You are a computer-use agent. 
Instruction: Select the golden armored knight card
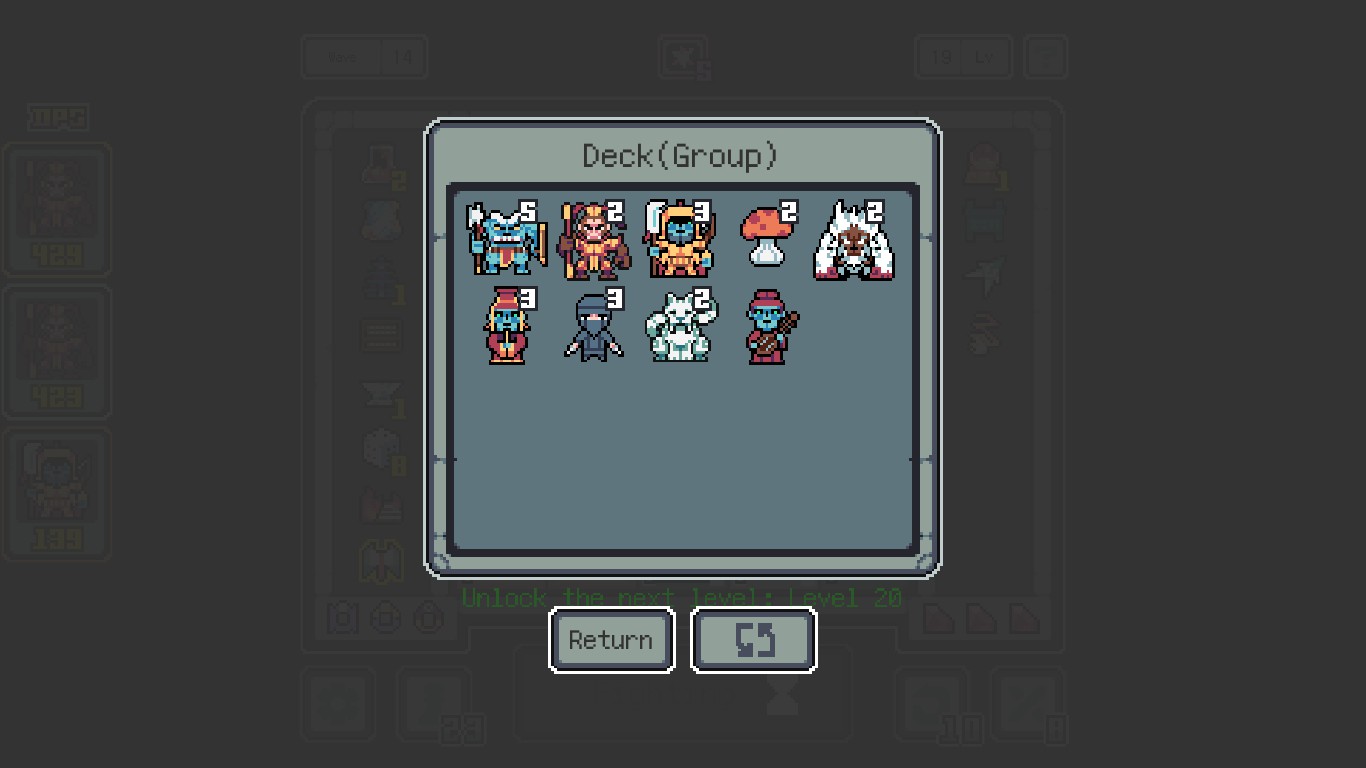coord(680,240)
